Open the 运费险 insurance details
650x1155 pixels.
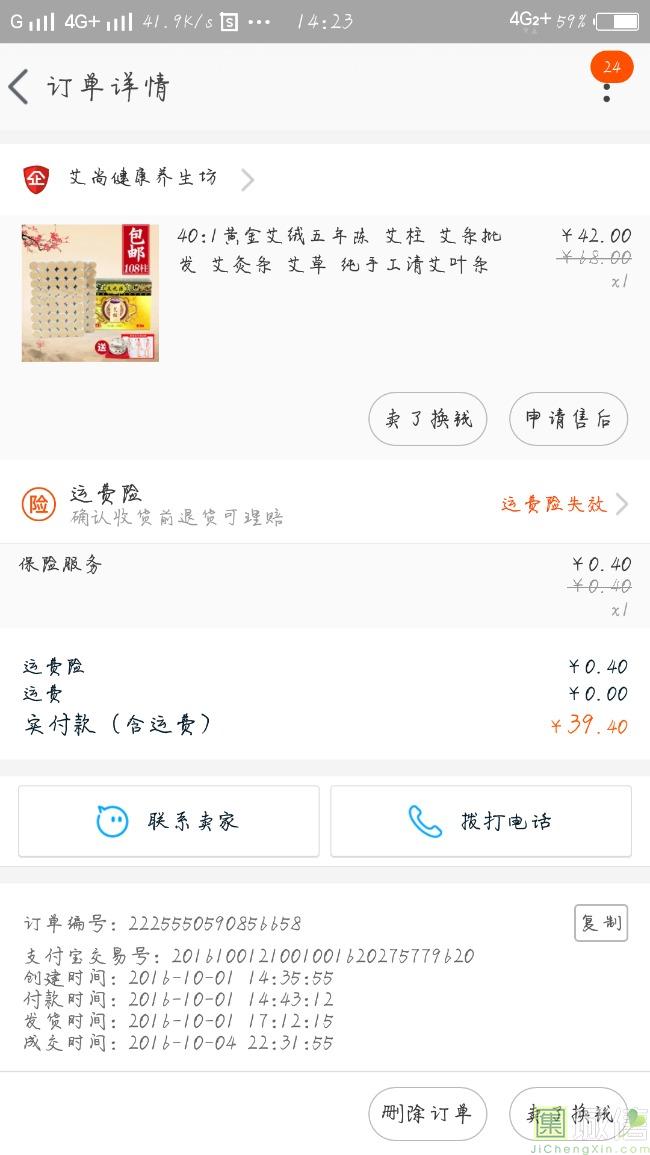(x=325, y=504)
